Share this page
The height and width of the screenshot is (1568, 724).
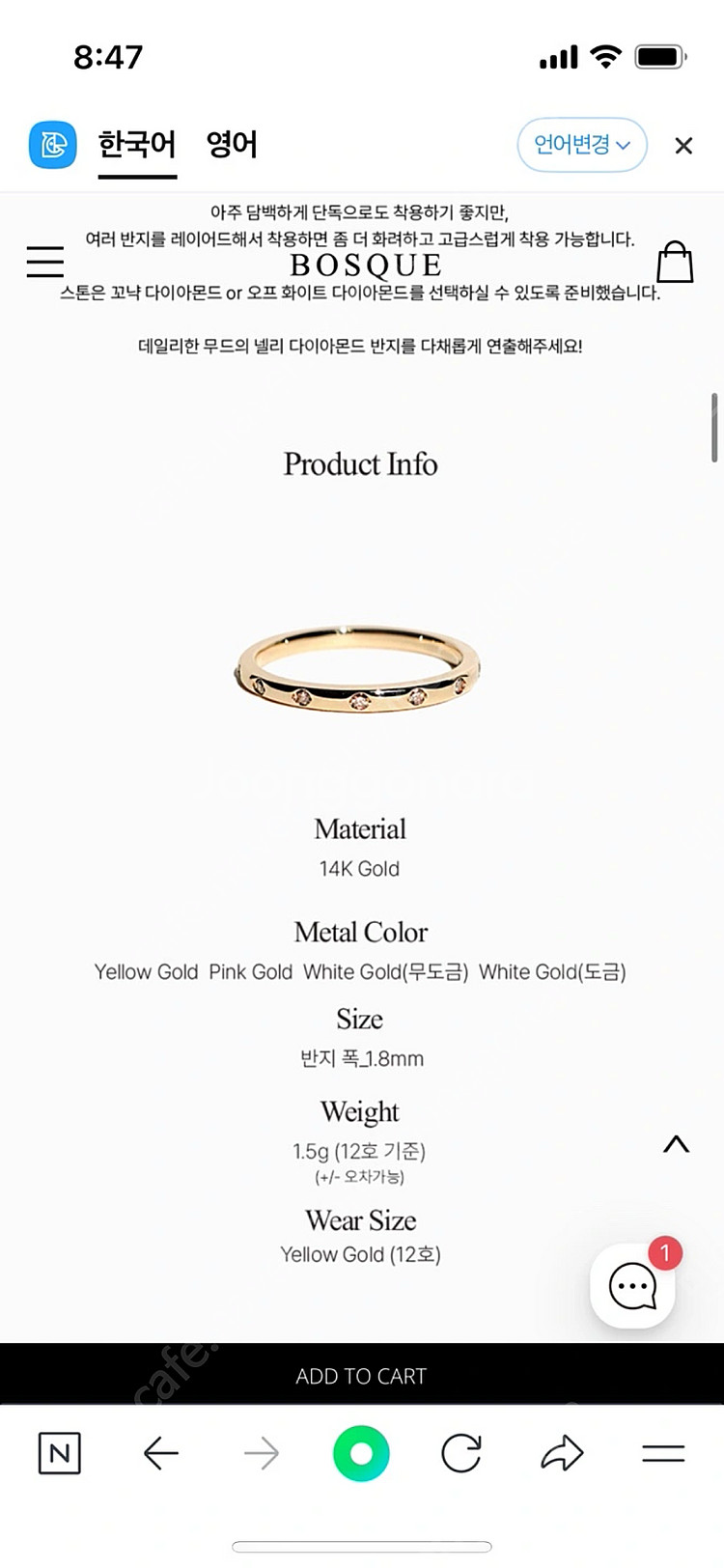(x=562, y=1453)
